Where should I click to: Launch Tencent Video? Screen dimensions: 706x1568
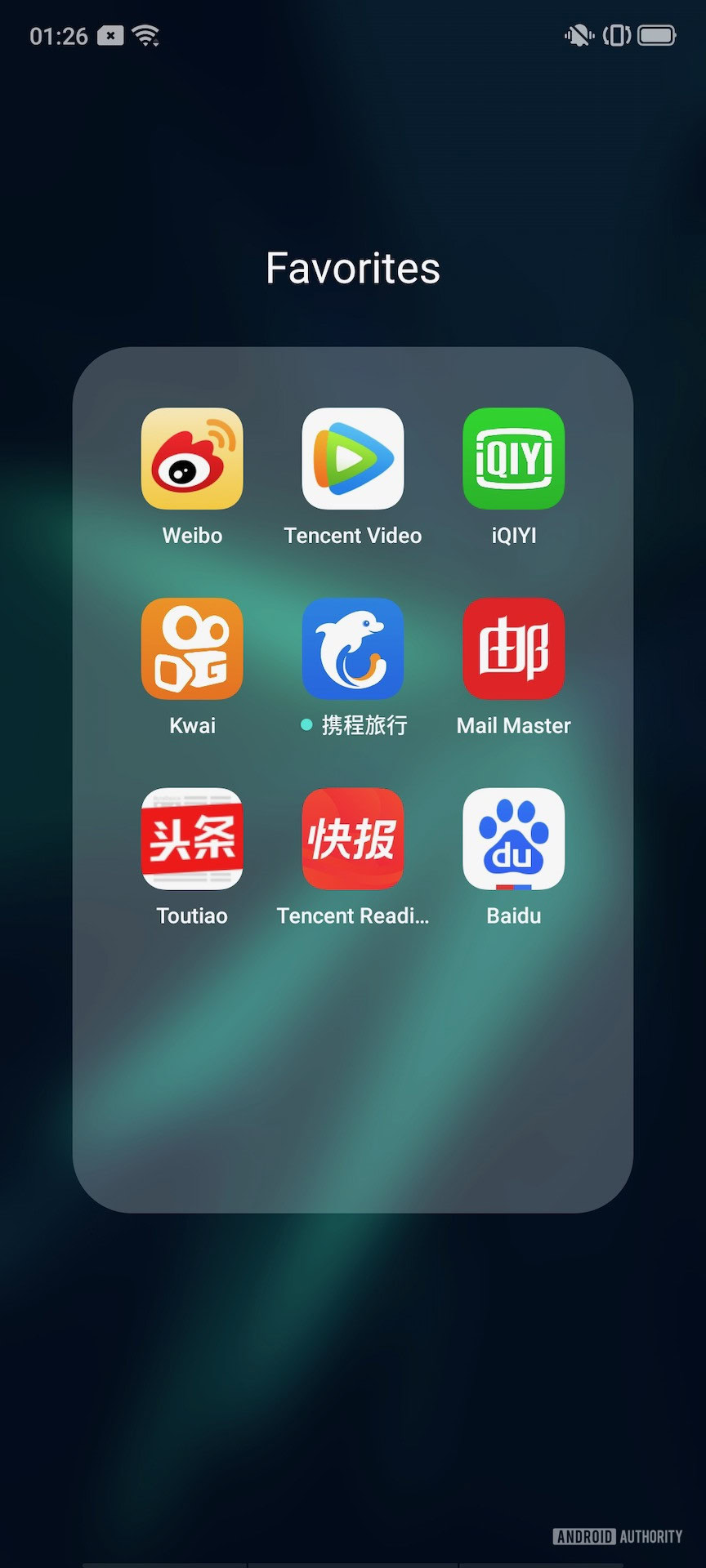point(353,459)
